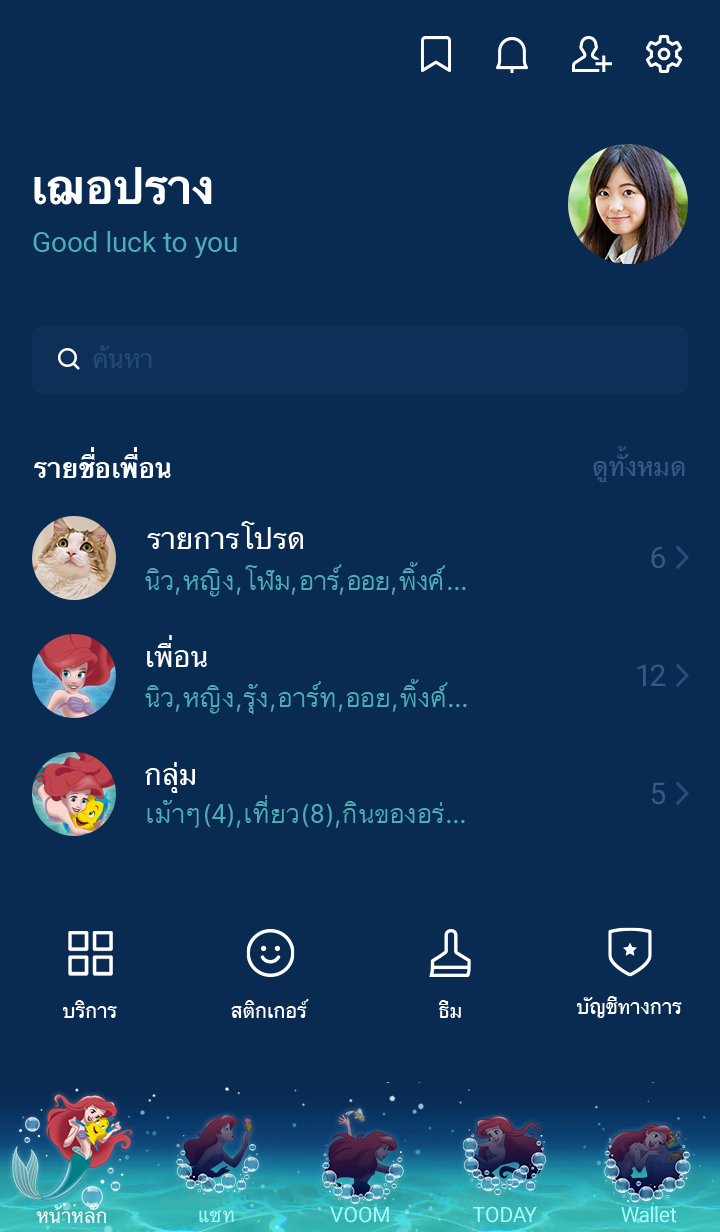Image resolution: width=720 pixels, height=1232 pixels.
Task: Tap the ค้นหา search field
Action: pyautogui.click(x=360, y=359)
